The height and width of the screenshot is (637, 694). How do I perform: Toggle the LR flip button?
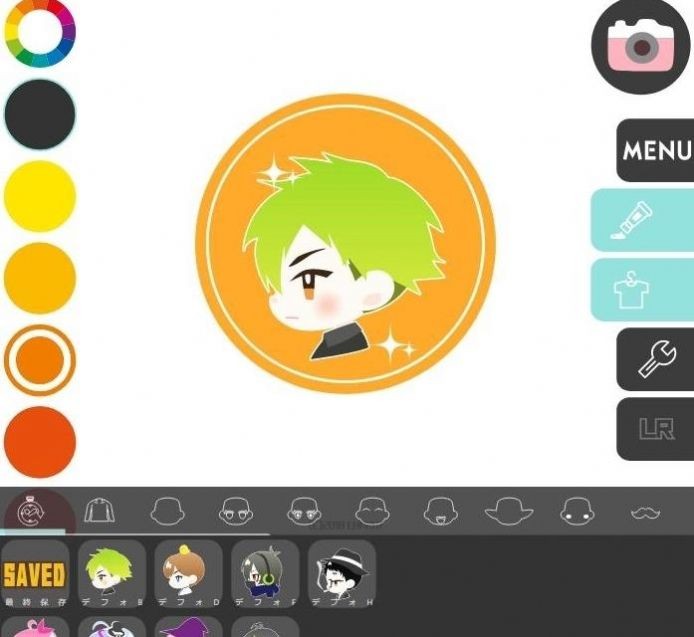point(655,429)
